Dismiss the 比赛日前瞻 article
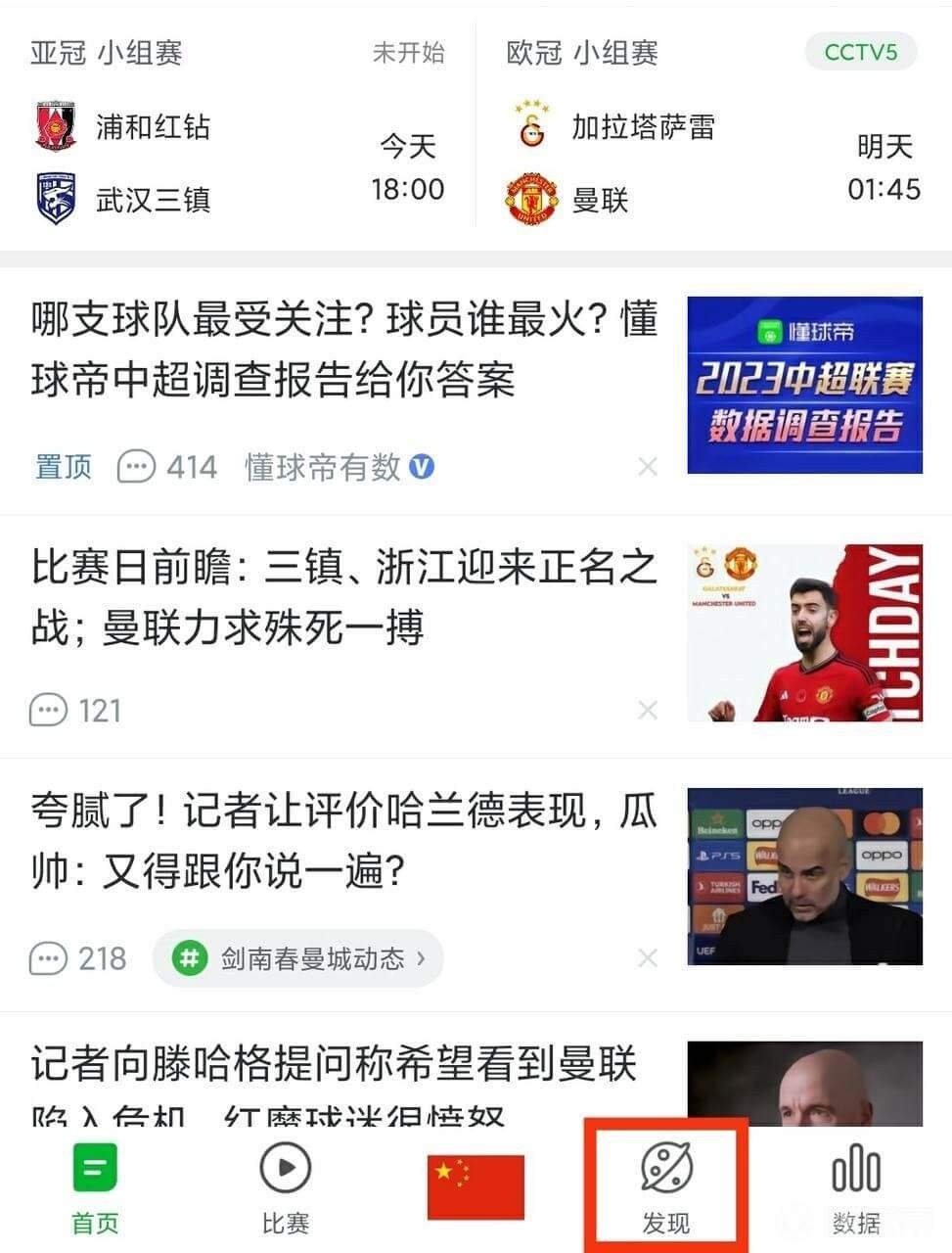952x1253 pixels. 647,710
